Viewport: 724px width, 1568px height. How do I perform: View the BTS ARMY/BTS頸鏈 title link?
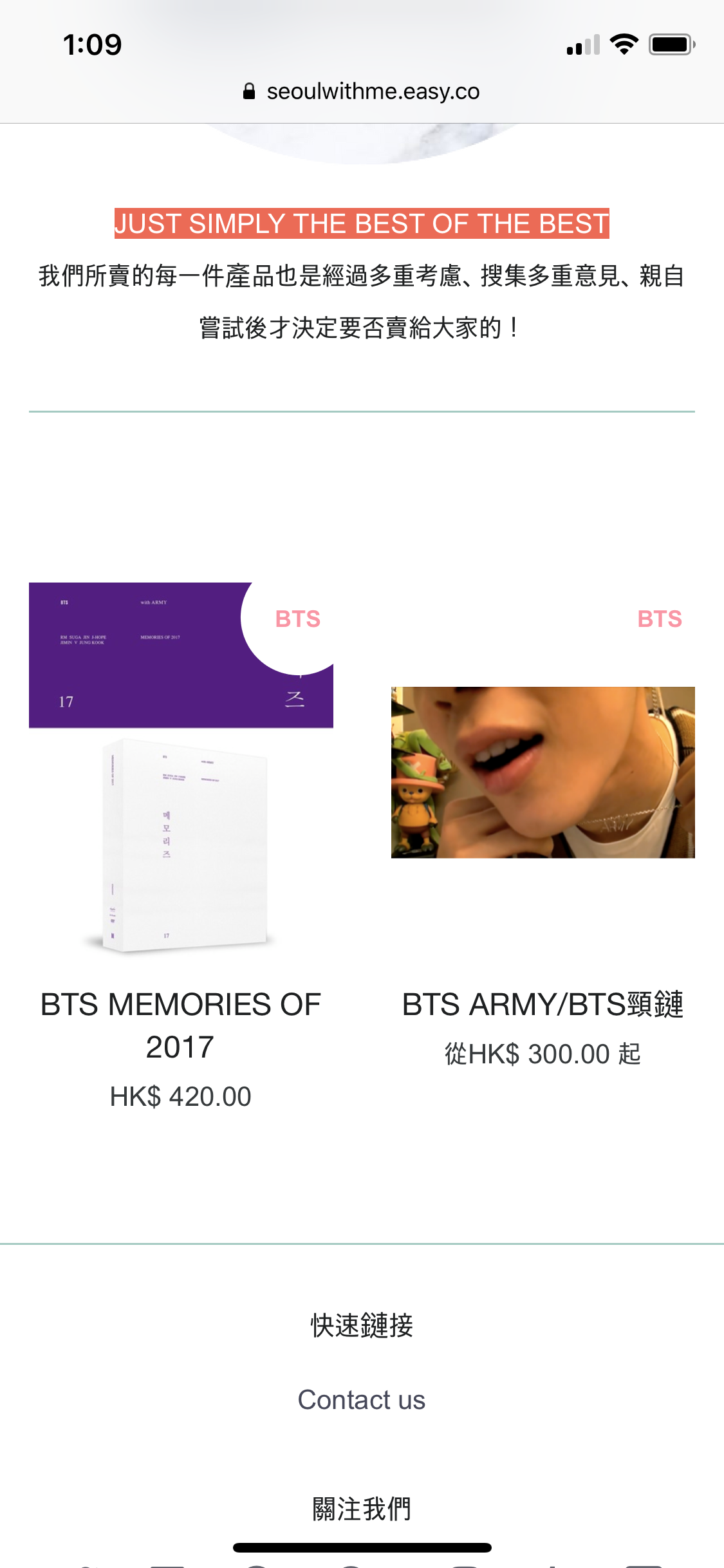[543, 1004]
